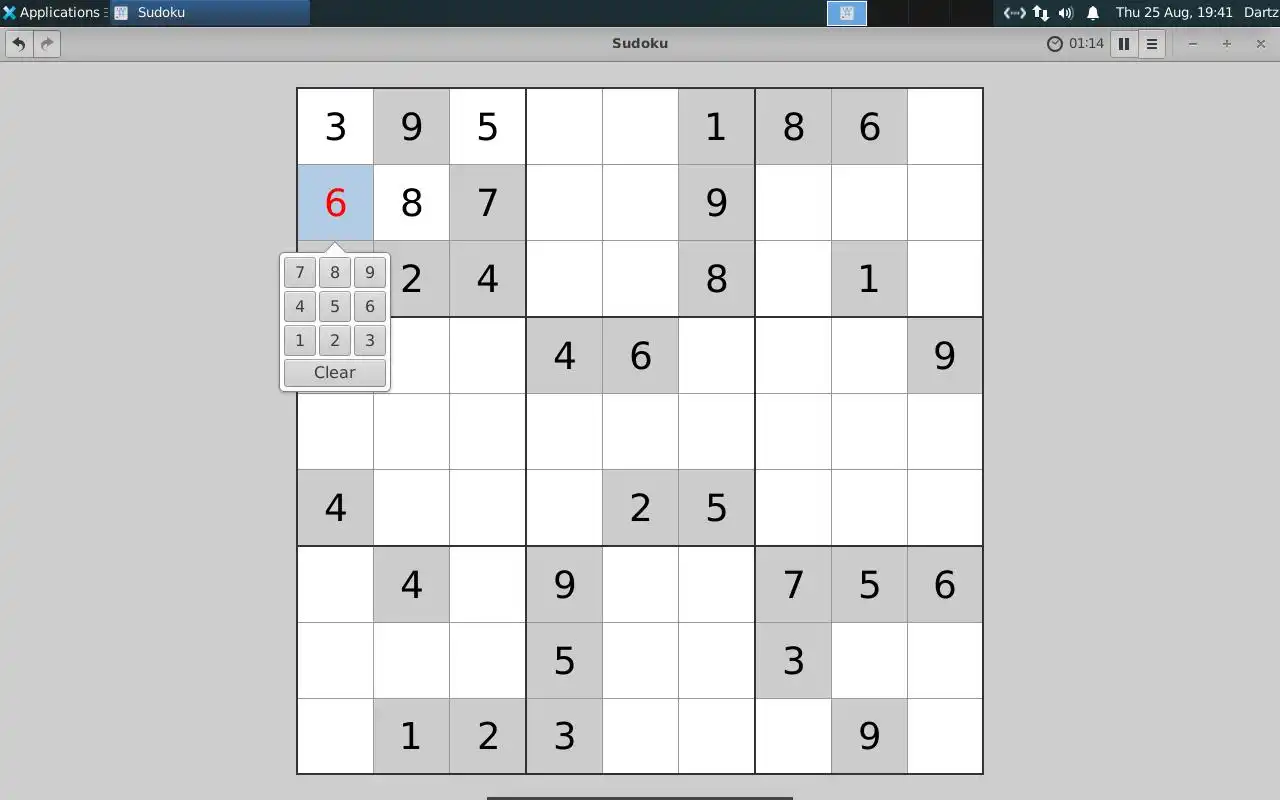Screen dimensions: 1280x800
Task: Choose number 7 in the number picker
Action: pos(300,272)
